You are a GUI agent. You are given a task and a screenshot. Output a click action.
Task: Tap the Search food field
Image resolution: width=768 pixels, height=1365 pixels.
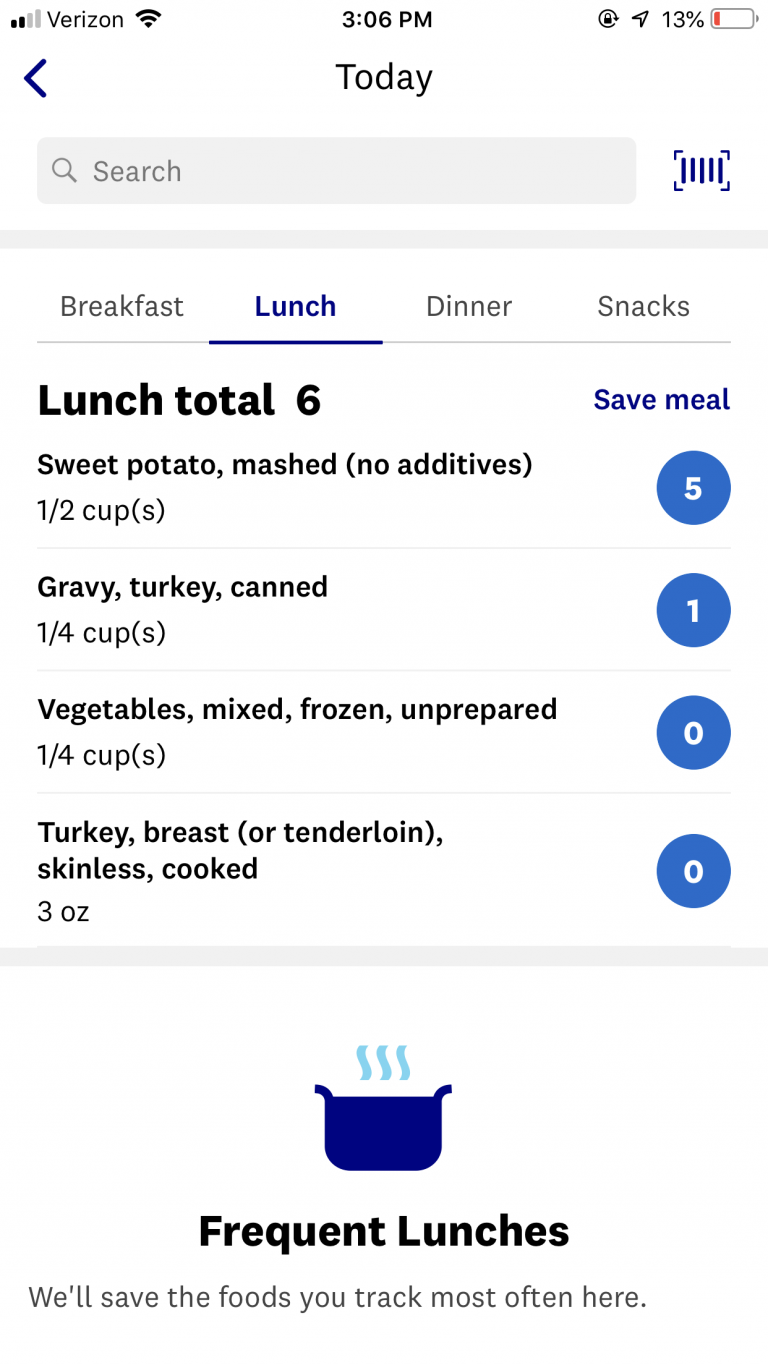pyautogui.click(x=336, y=171)
